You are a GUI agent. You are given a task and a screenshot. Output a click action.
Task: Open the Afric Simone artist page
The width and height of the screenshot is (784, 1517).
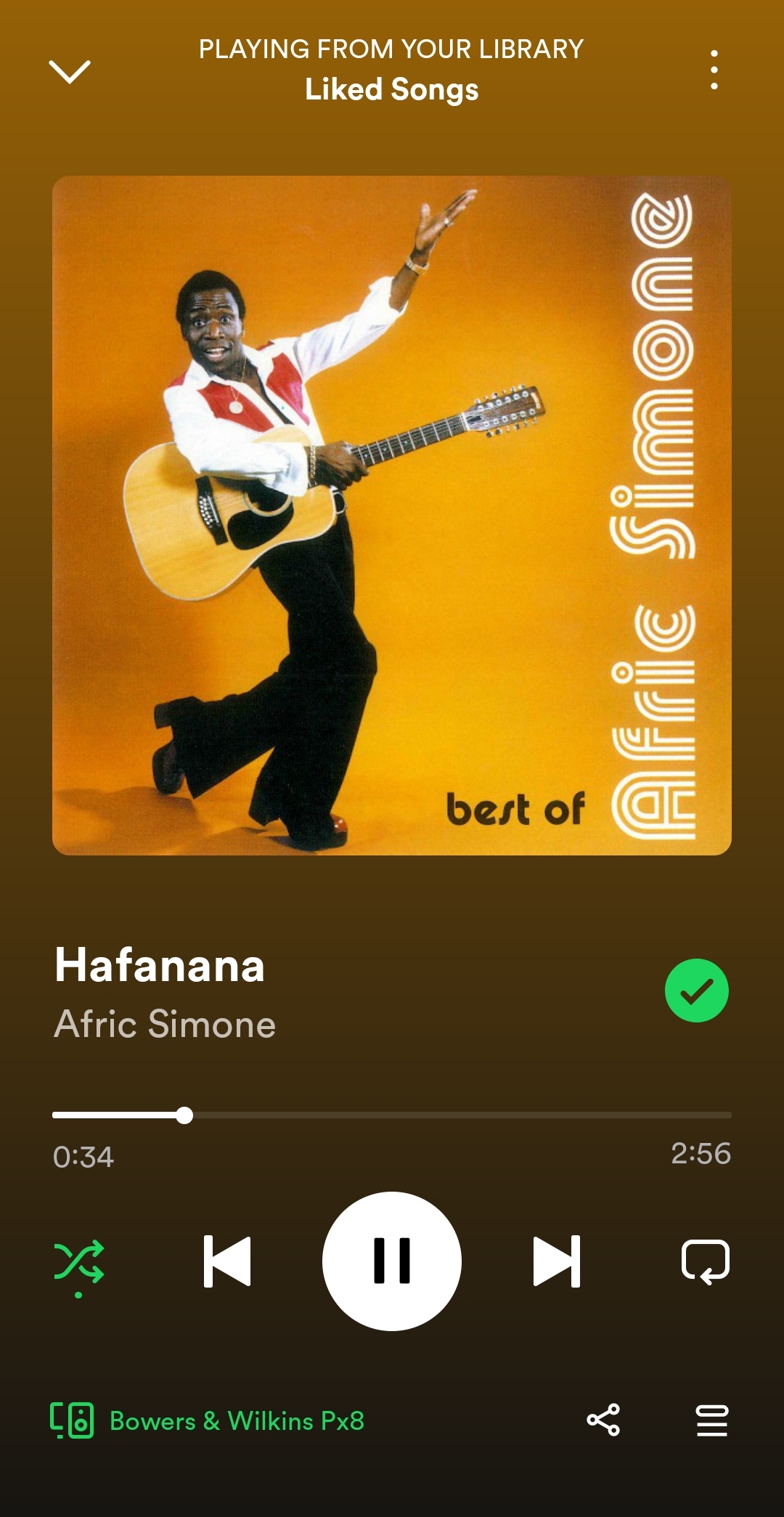point(165,1024)
